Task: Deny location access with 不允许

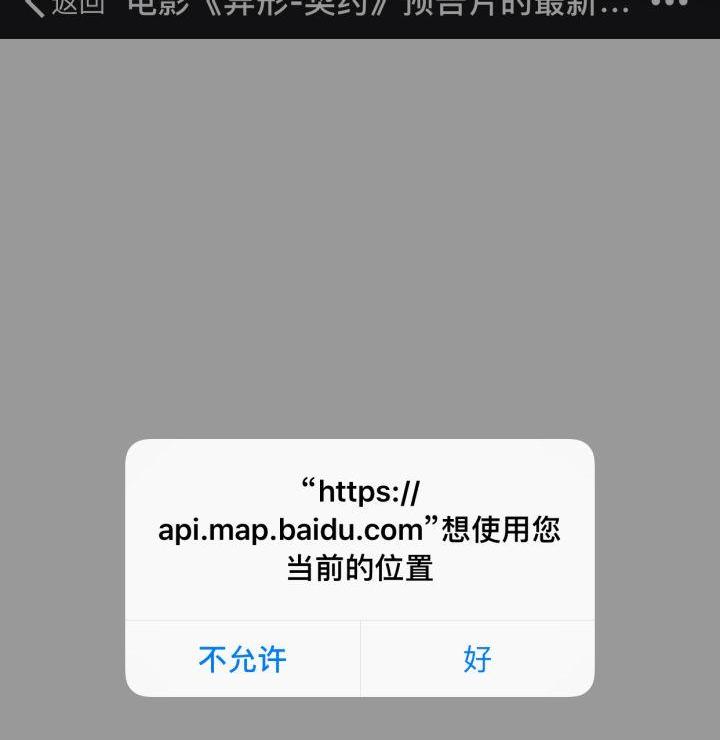Action: tap(242, 659)
